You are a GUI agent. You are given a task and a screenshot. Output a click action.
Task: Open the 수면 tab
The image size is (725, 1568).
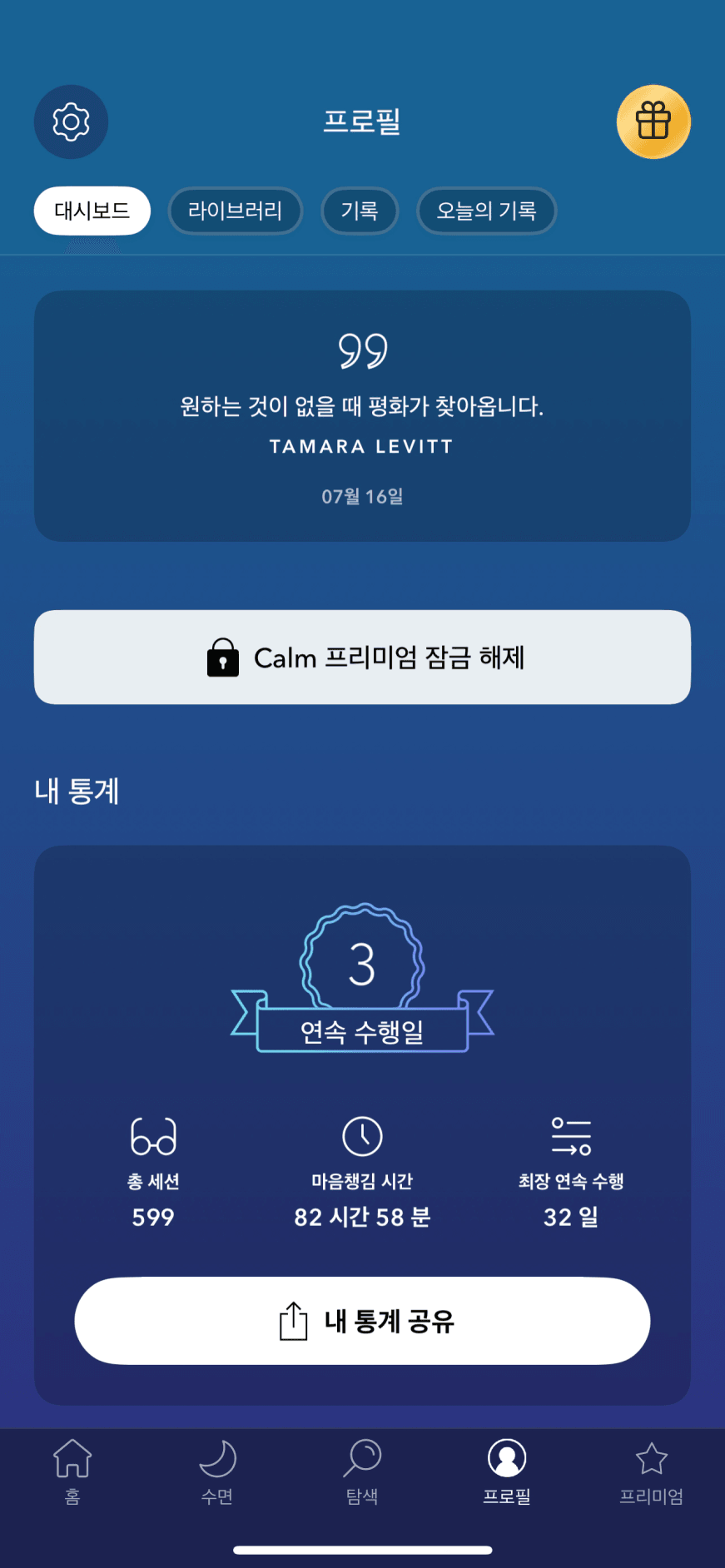point(217,1471)
